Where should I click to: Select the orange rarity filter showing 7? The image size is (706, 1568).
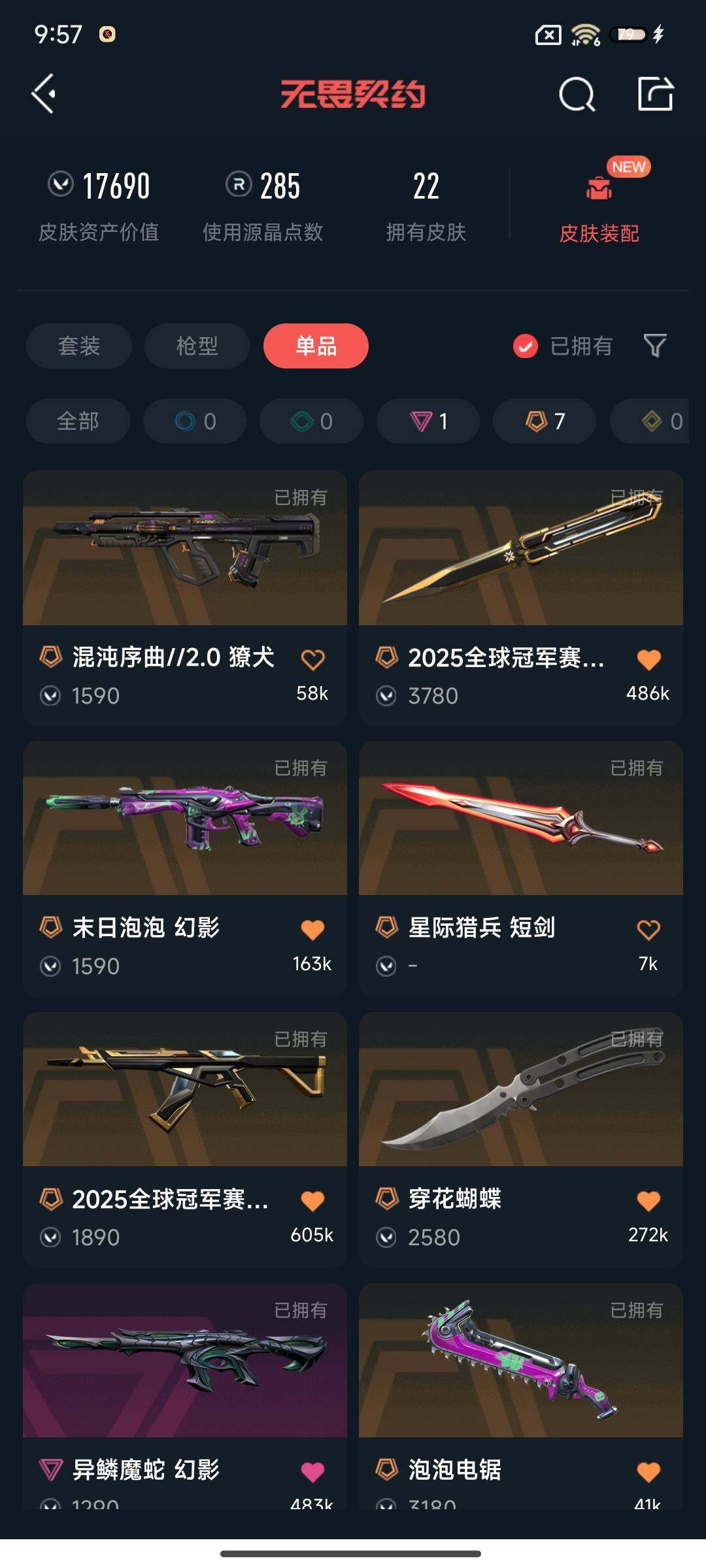pos(543,421)
